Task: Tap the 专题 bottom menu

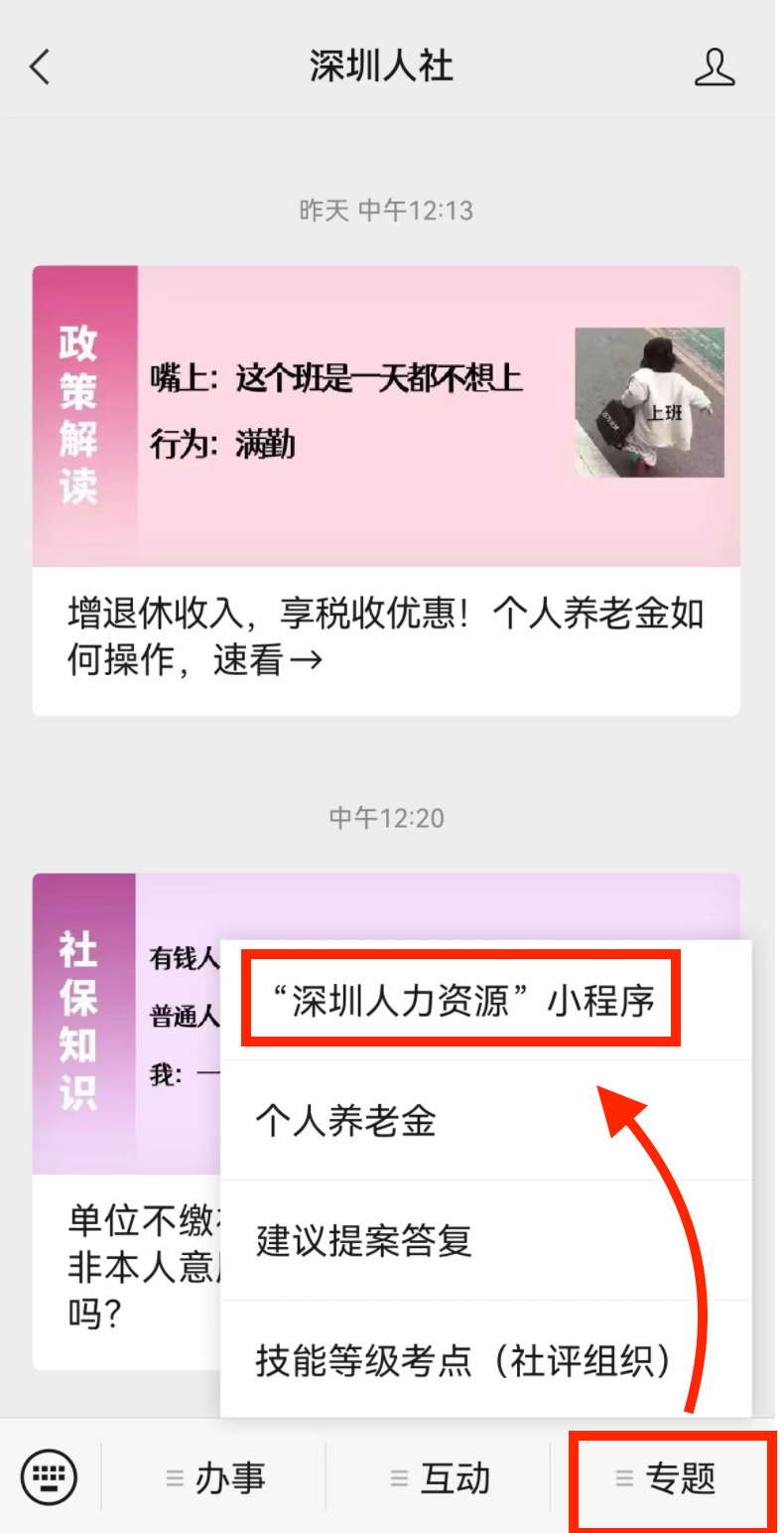Action: (667, 1478)
